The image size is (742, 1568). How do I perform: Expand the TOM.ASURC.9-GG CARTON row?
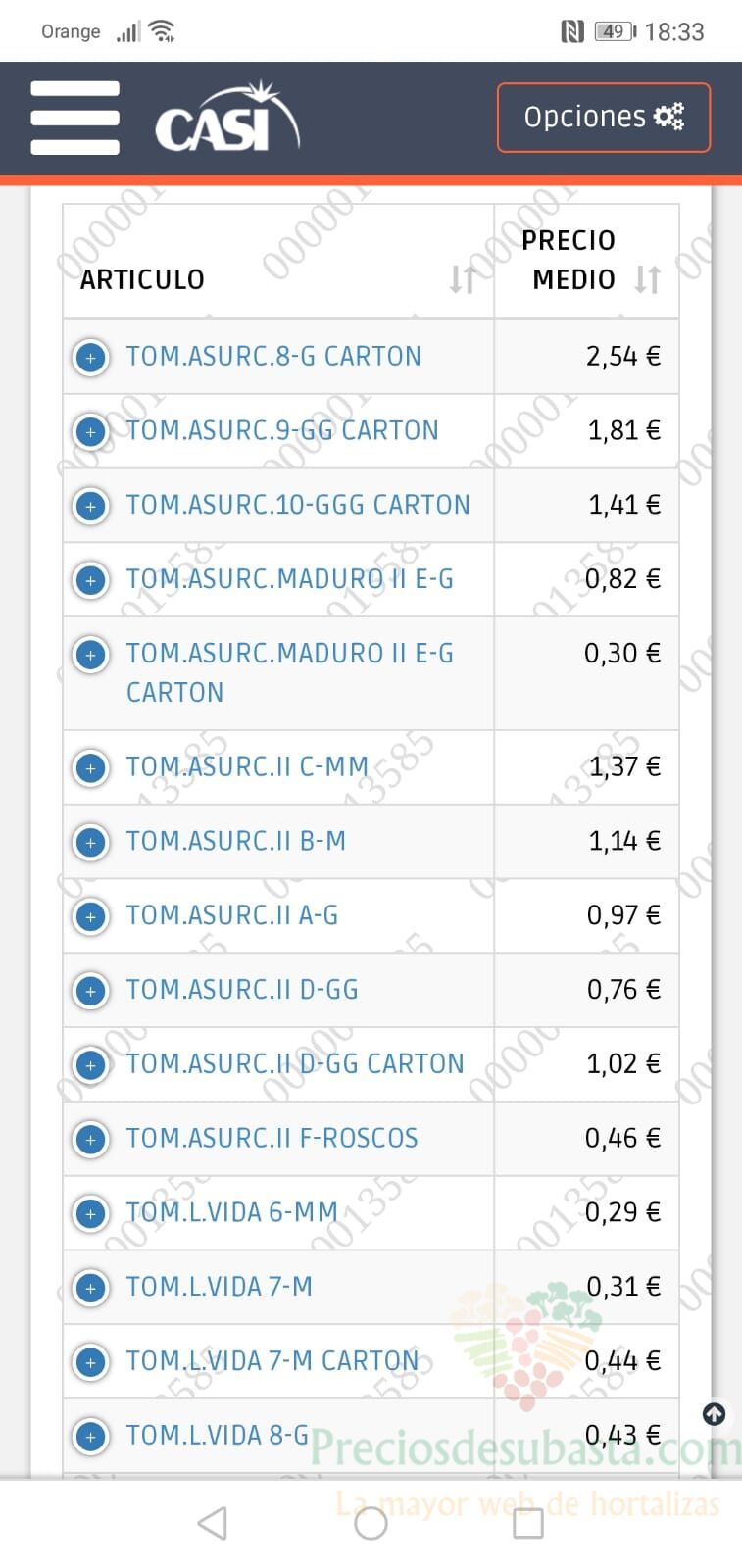pos(91,431)
